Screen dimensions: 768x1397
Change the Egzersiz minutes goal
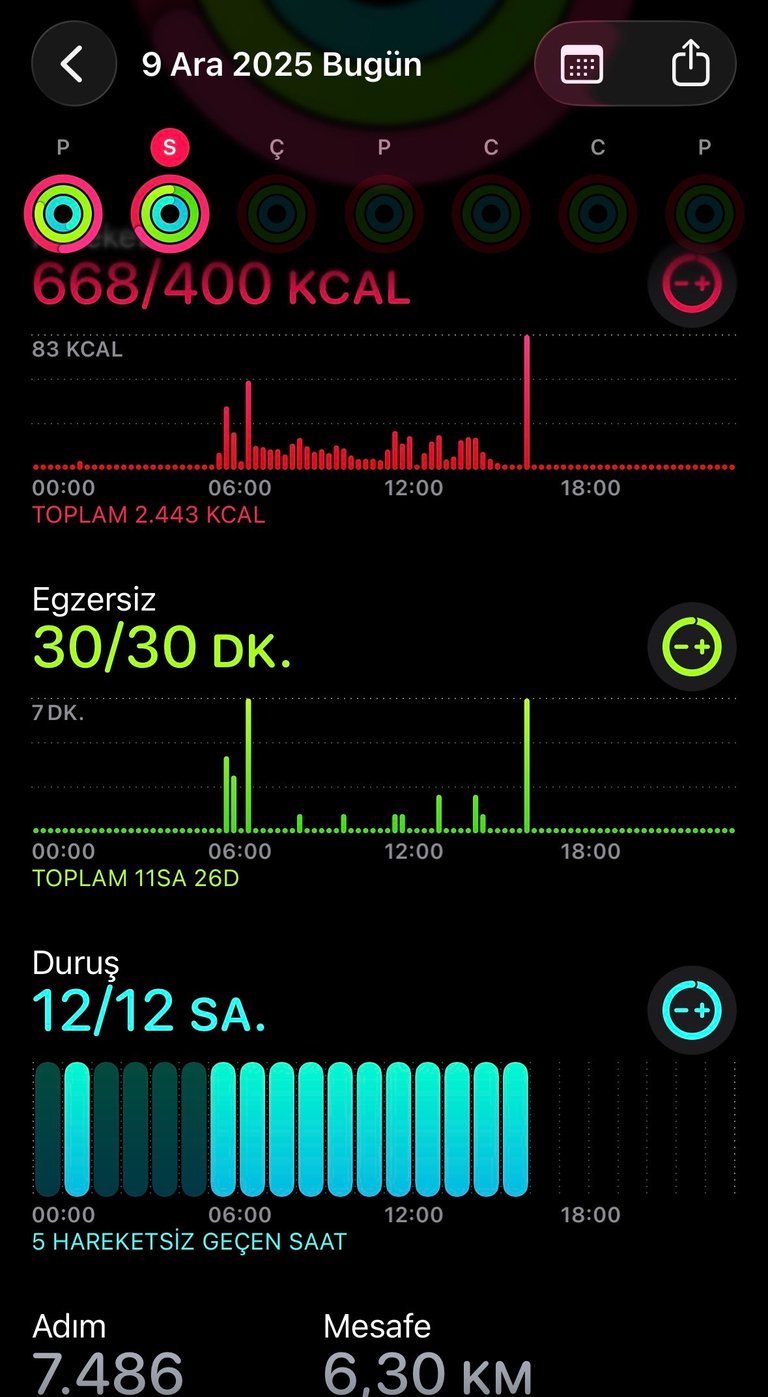pos(692,647)
